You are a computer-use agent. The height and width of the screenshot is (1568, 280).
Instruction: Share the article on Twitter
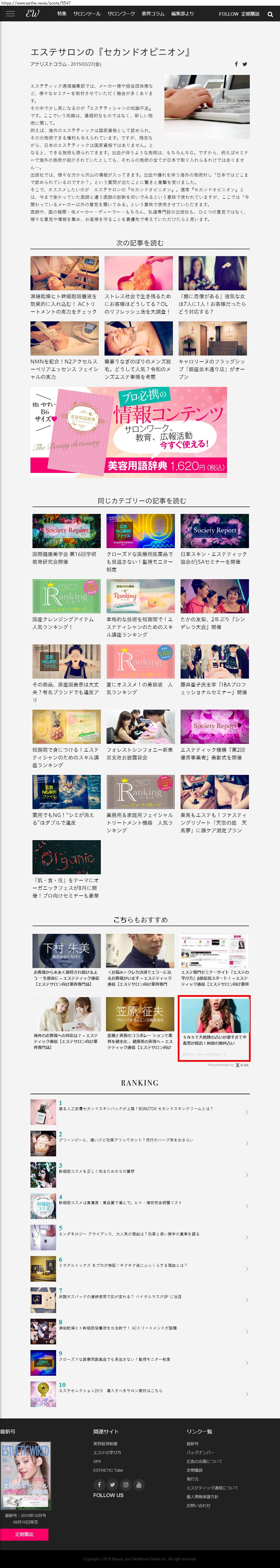point(245,64)
